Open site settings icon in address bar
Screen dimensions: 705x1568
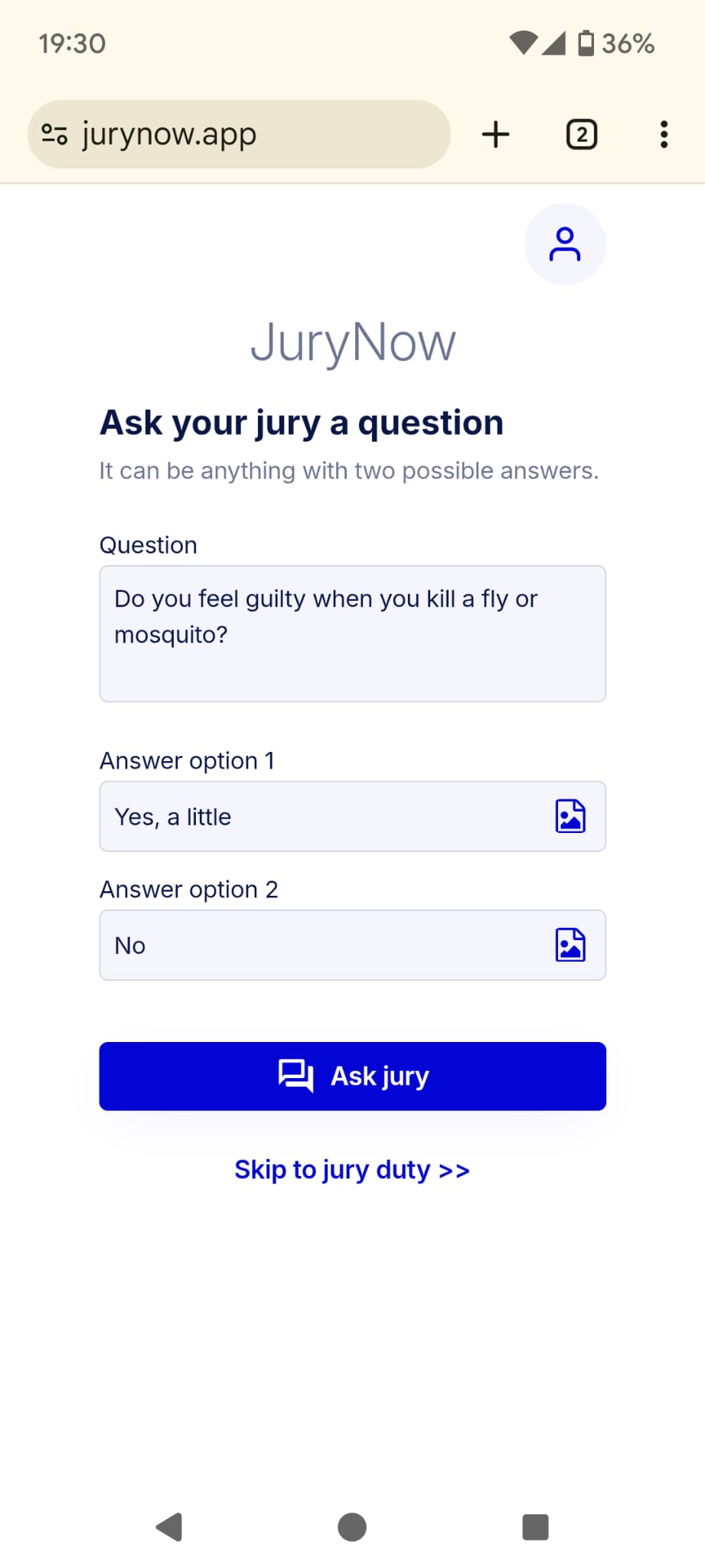click(55, 135)
